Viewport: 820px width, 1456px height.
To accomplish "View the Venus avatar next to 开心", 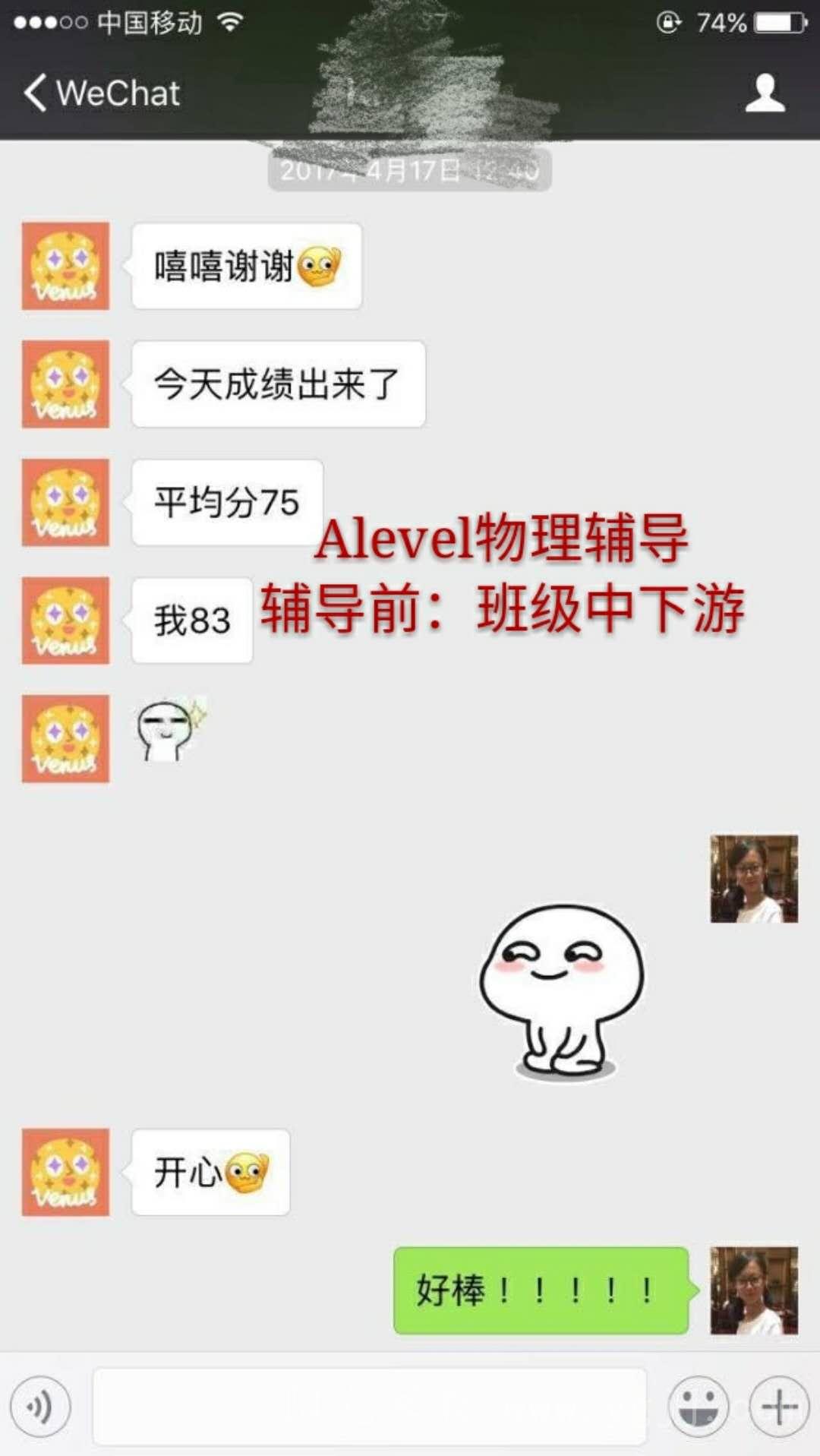I will [x=65, y=1172].
